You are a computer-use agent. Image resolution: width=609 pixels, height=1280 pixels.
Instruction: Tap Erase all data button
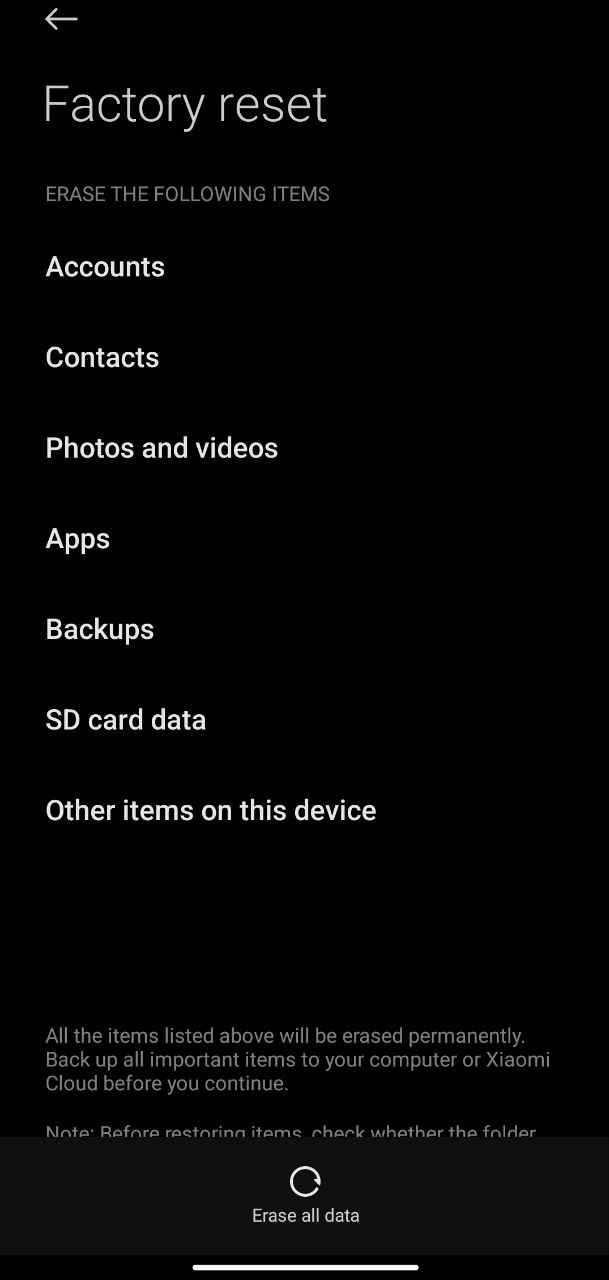coord(305,1195)
